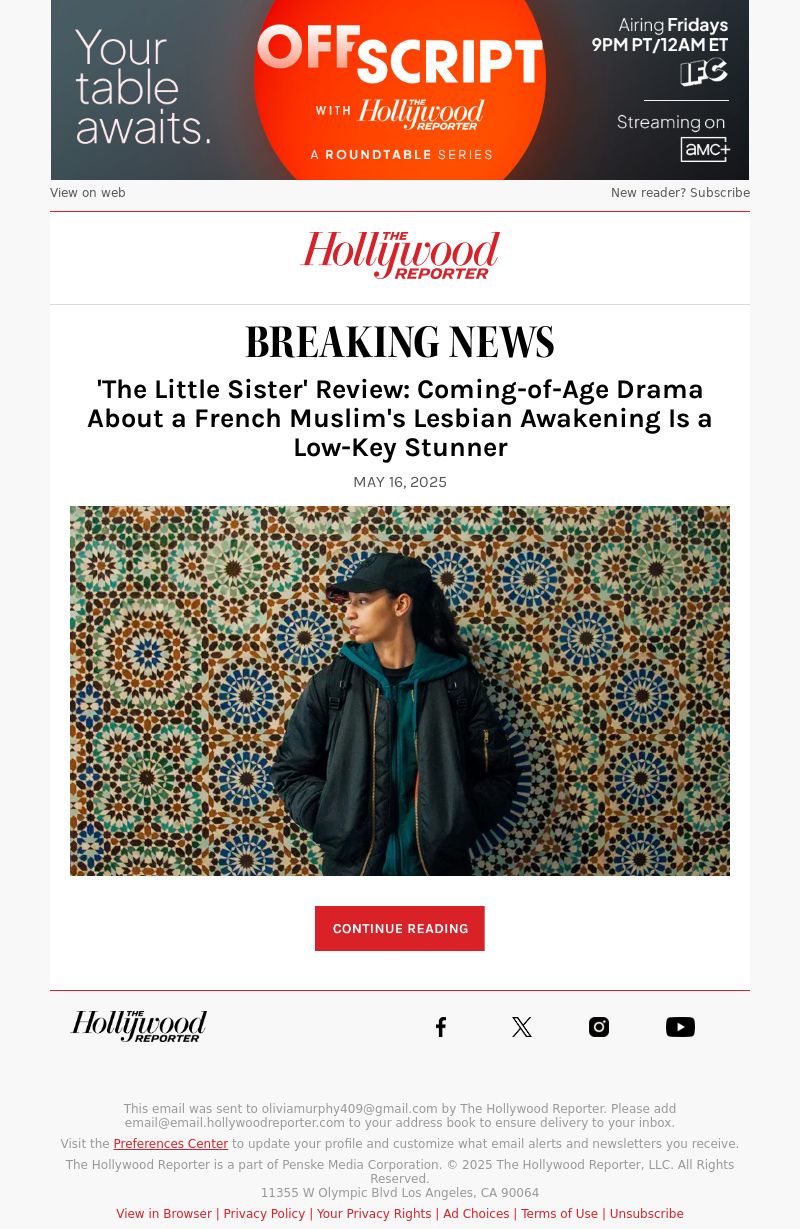Open the Privacy Policy link
The image size is (800, 1229).
[x=264, y=1214]
